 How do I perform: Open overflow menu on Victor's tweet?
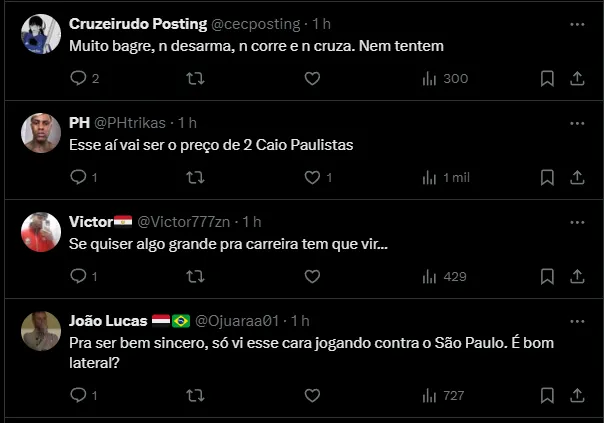click(577, 222)
